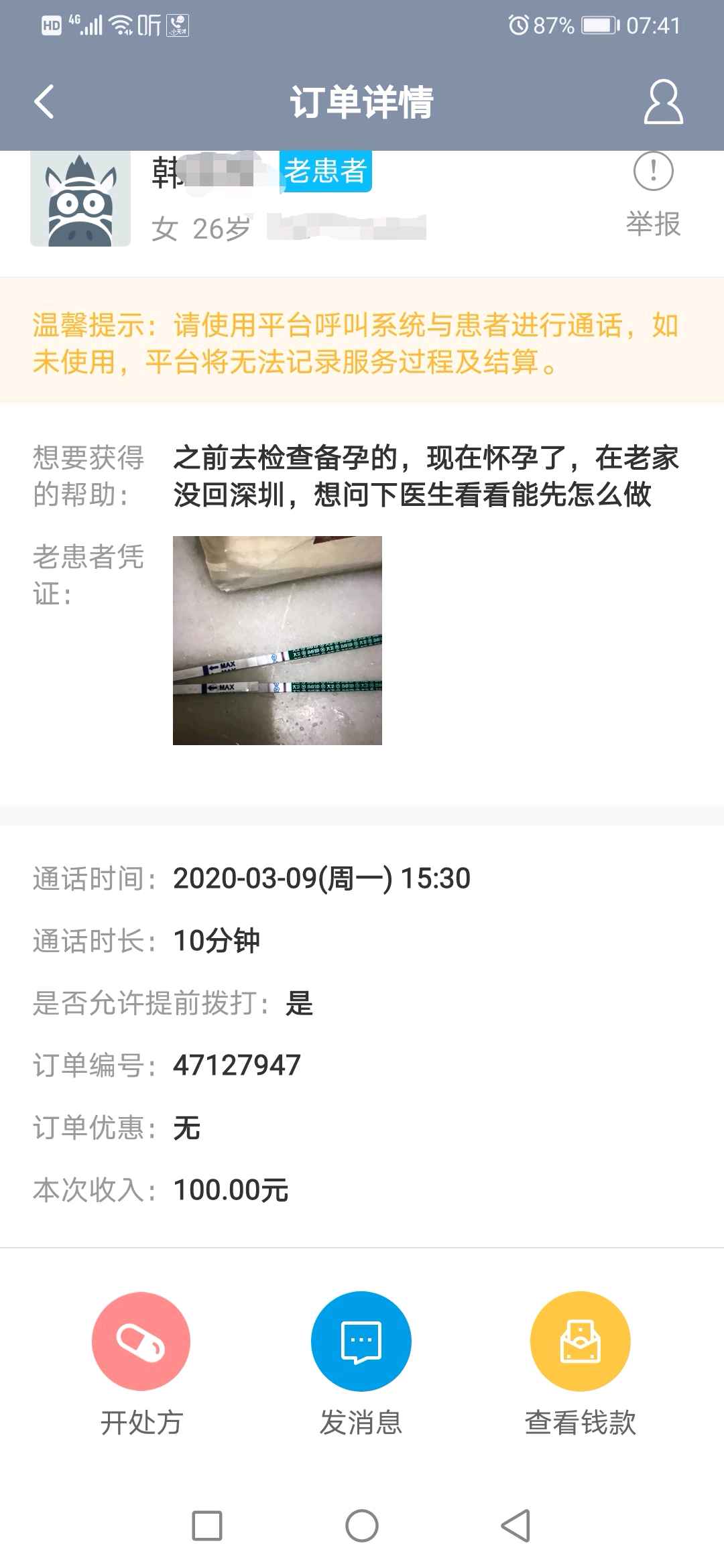Image resolution: width=724 pixels, height=1568 pixels.
Task: View the patient's avatar
Action: click(x=80, y=199)
